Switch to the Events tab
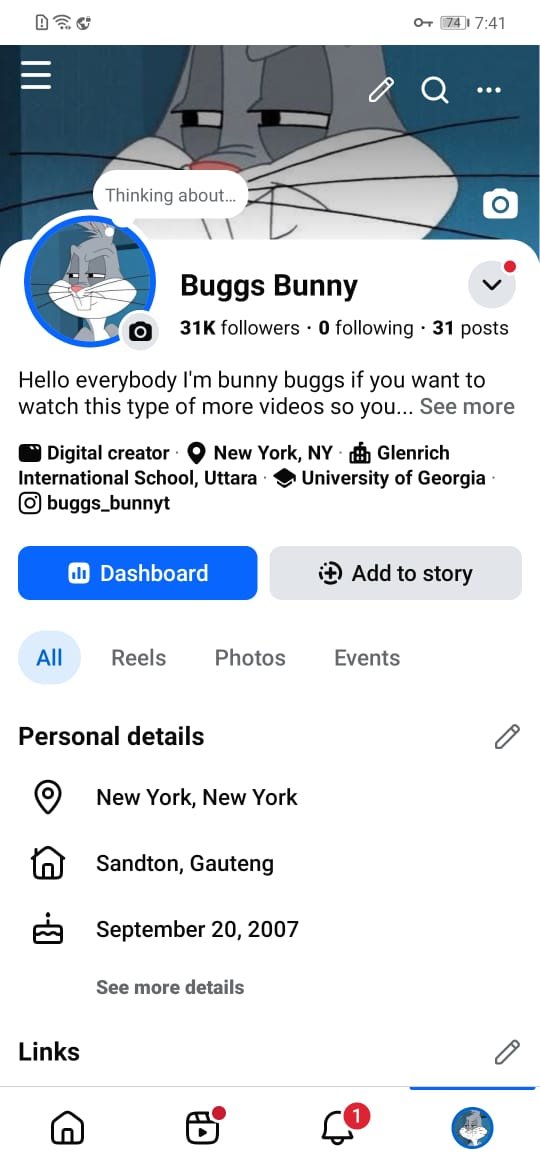 [x=367, y=657]
